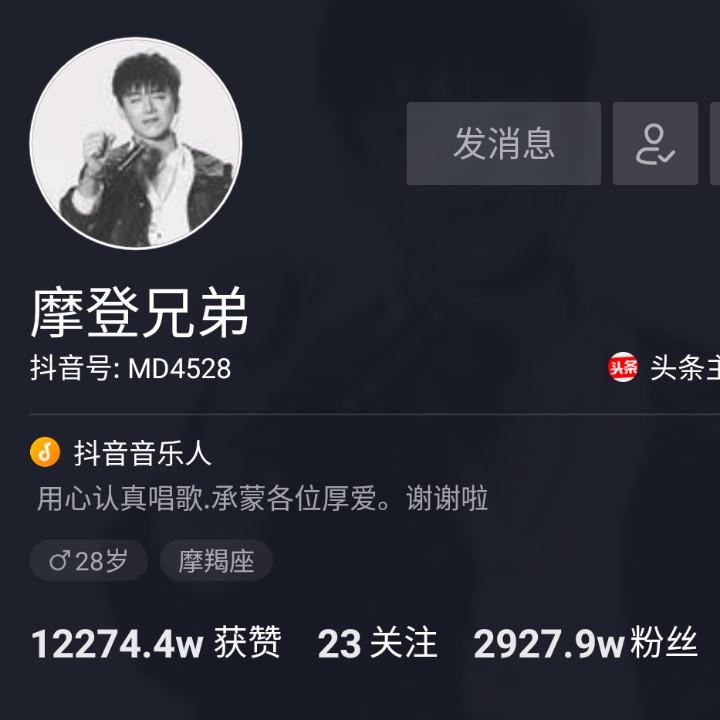View the 2927.9w 粉丝 followers list
Viewport: 720px width, 720px height.
585,644
